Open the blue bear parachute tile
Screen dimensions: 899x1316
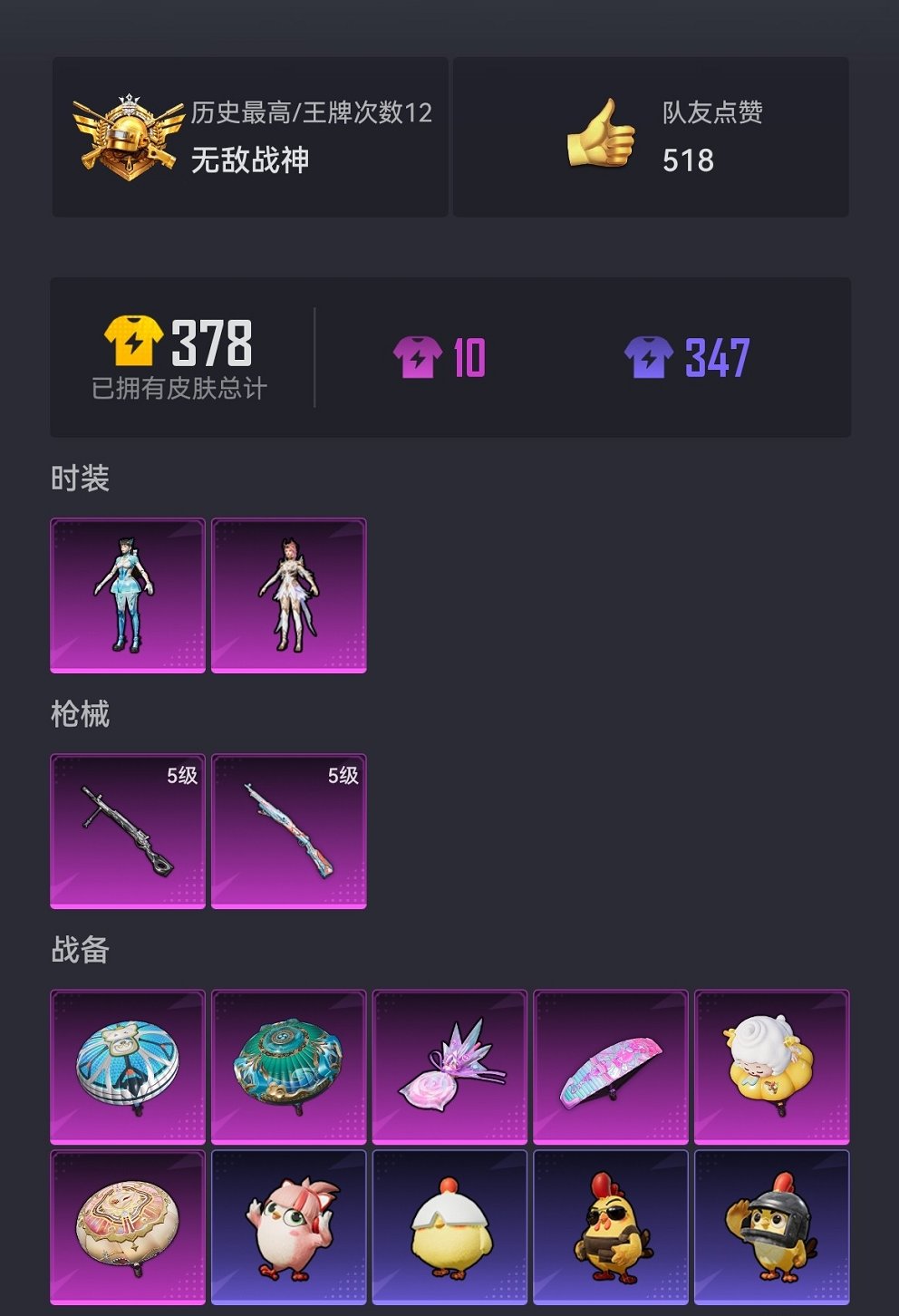128,1067
